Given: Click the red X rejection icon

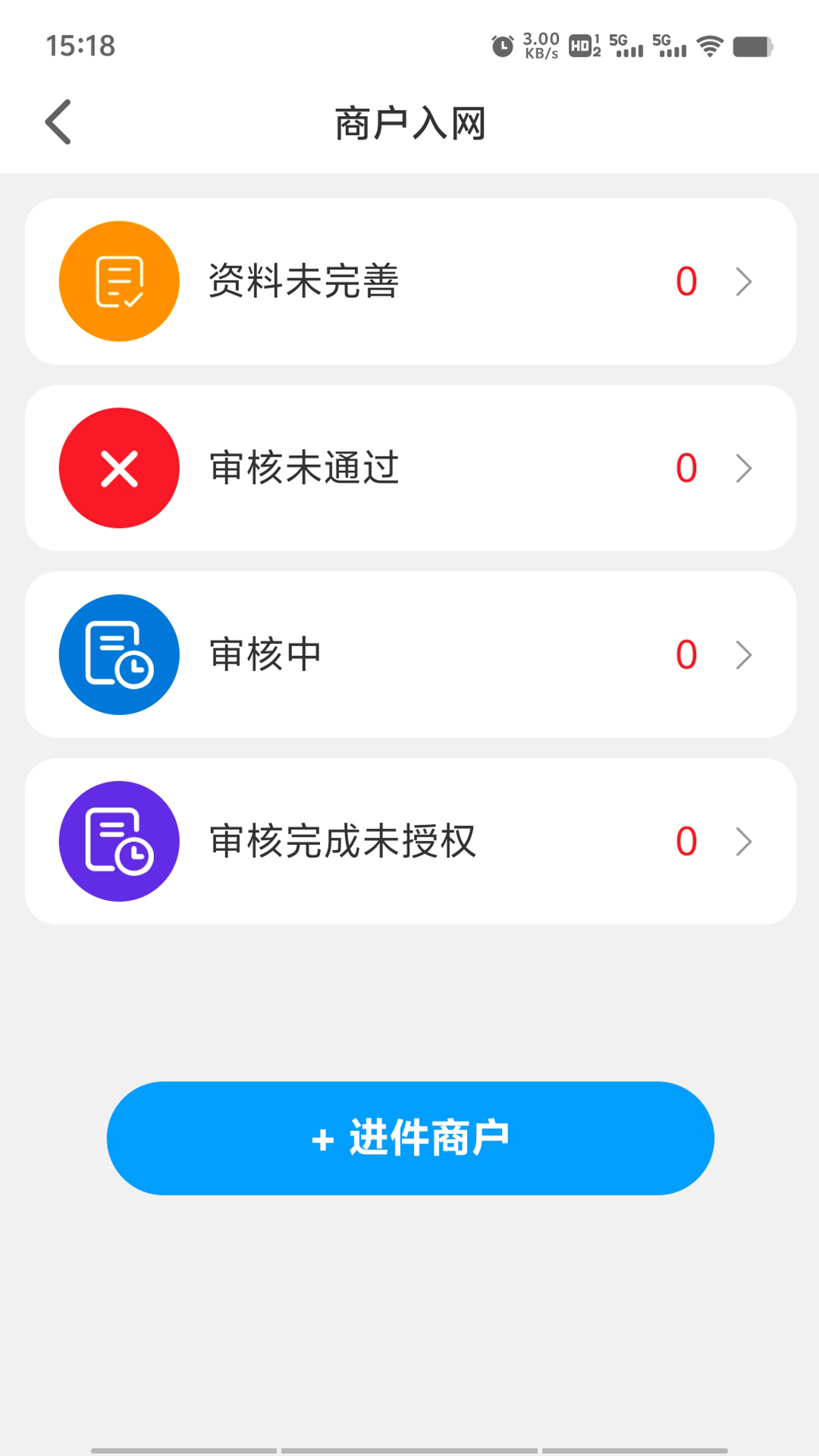Looking at the screenshot, I should (118, 467).
